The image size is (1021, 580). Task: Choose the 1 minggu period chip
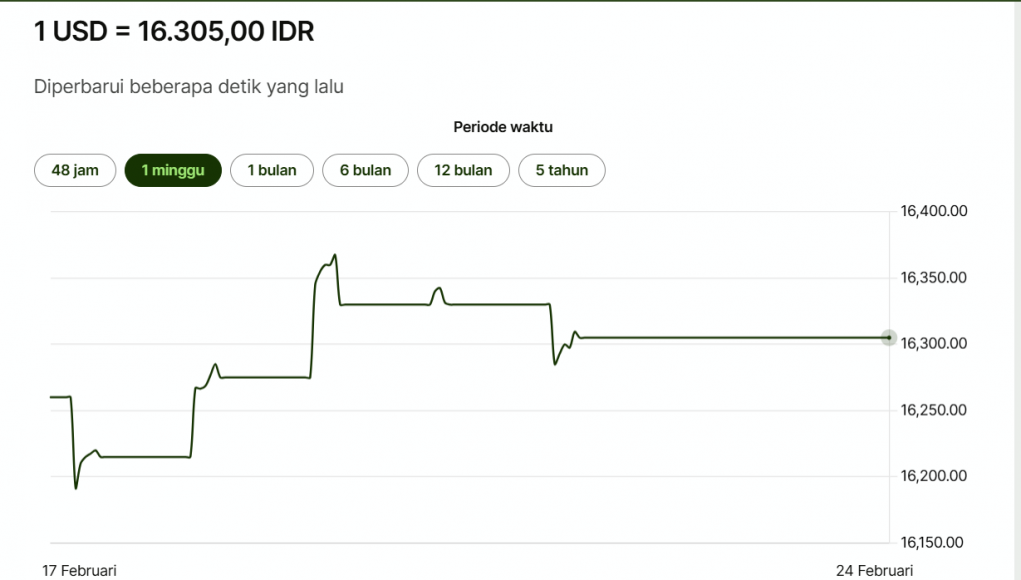[x=172, y=170]
